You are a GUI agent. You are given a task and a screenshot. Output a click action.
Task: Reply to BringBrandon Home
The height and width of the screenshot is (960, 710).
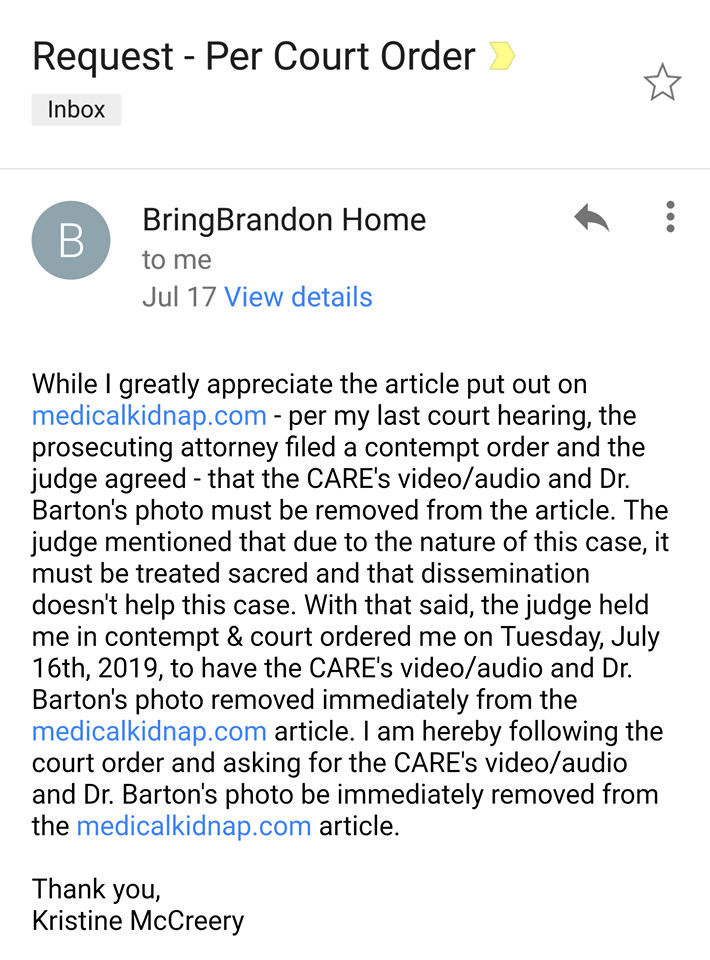pyautogui.click(x=592, y=218)
